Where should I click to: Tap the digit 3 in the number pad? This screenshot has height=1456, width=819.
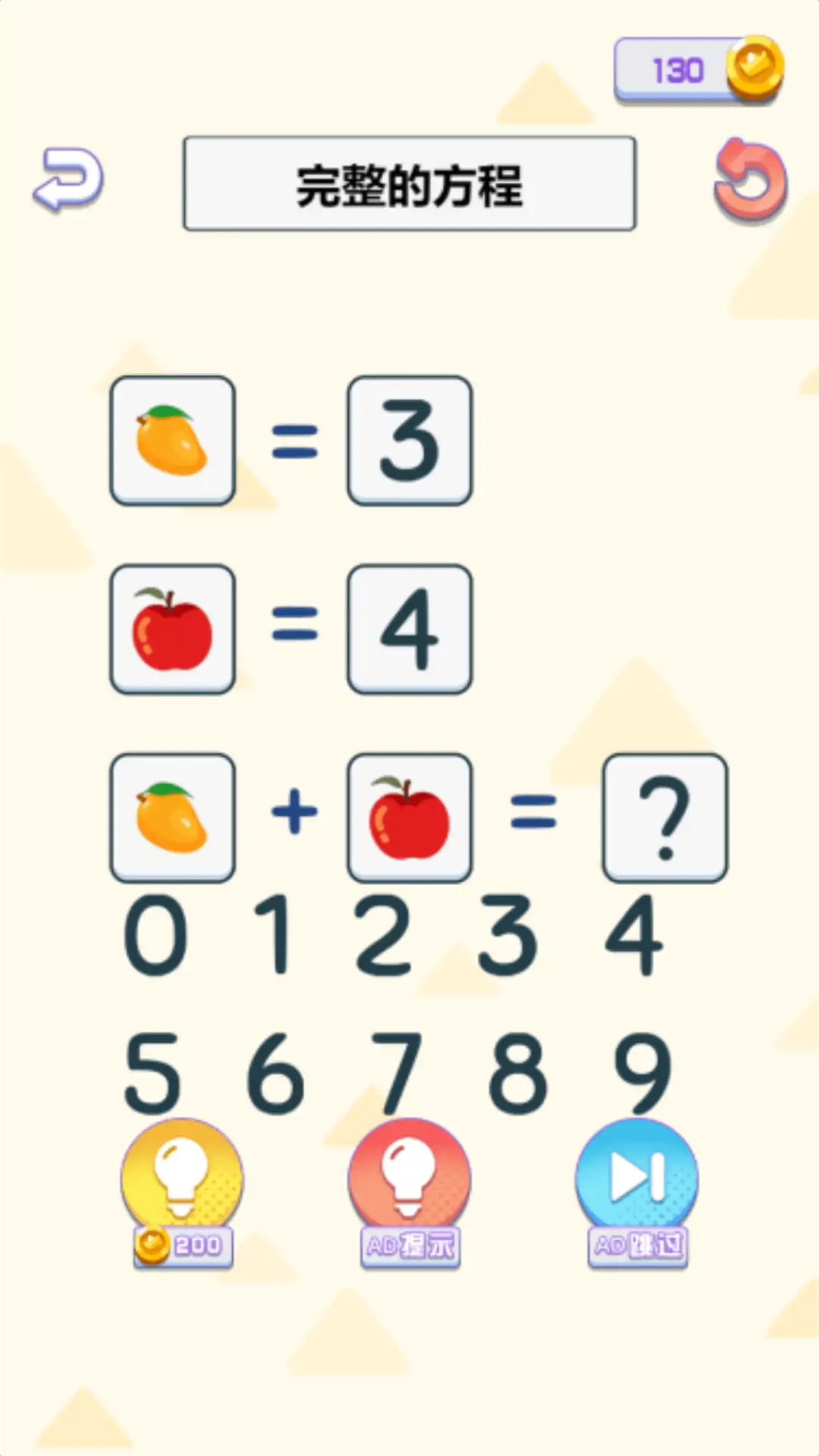coord(508,934)
